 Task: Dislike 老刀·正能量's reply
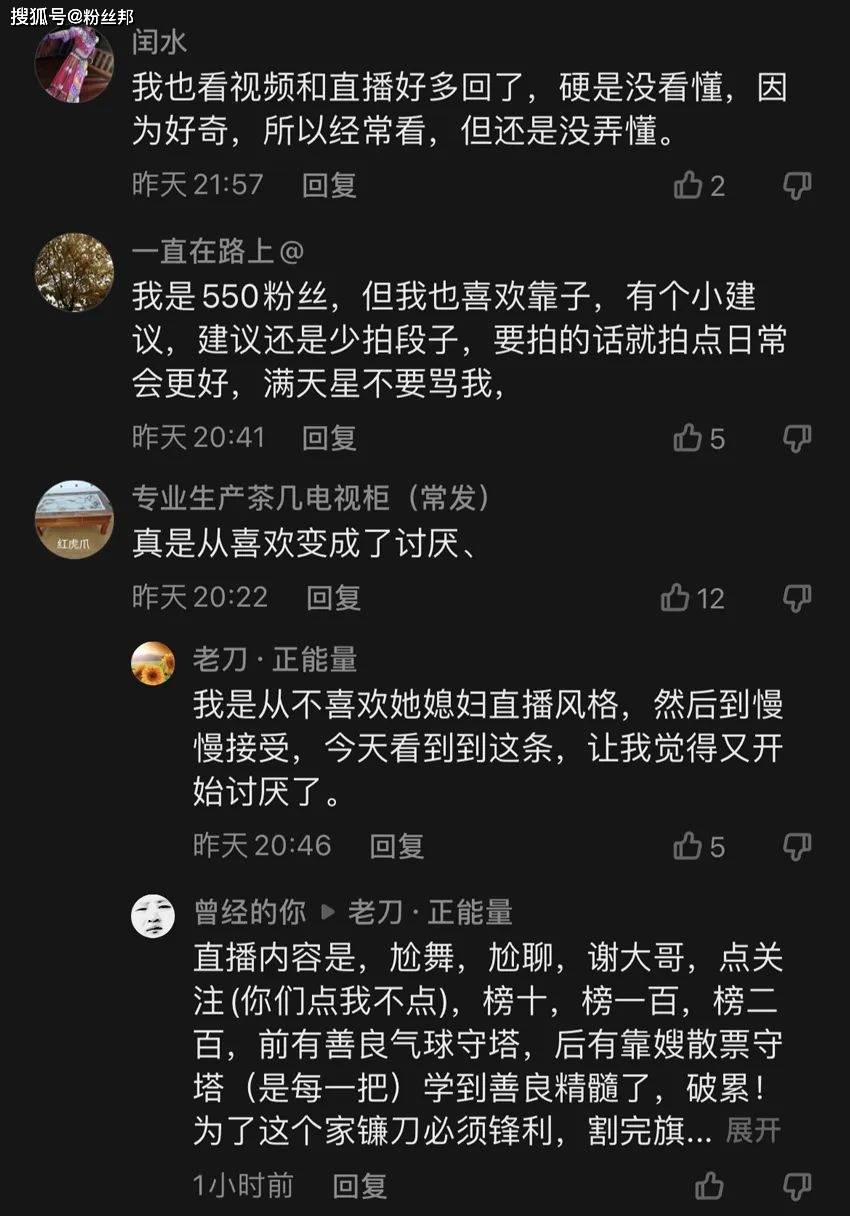coord(796,847)
